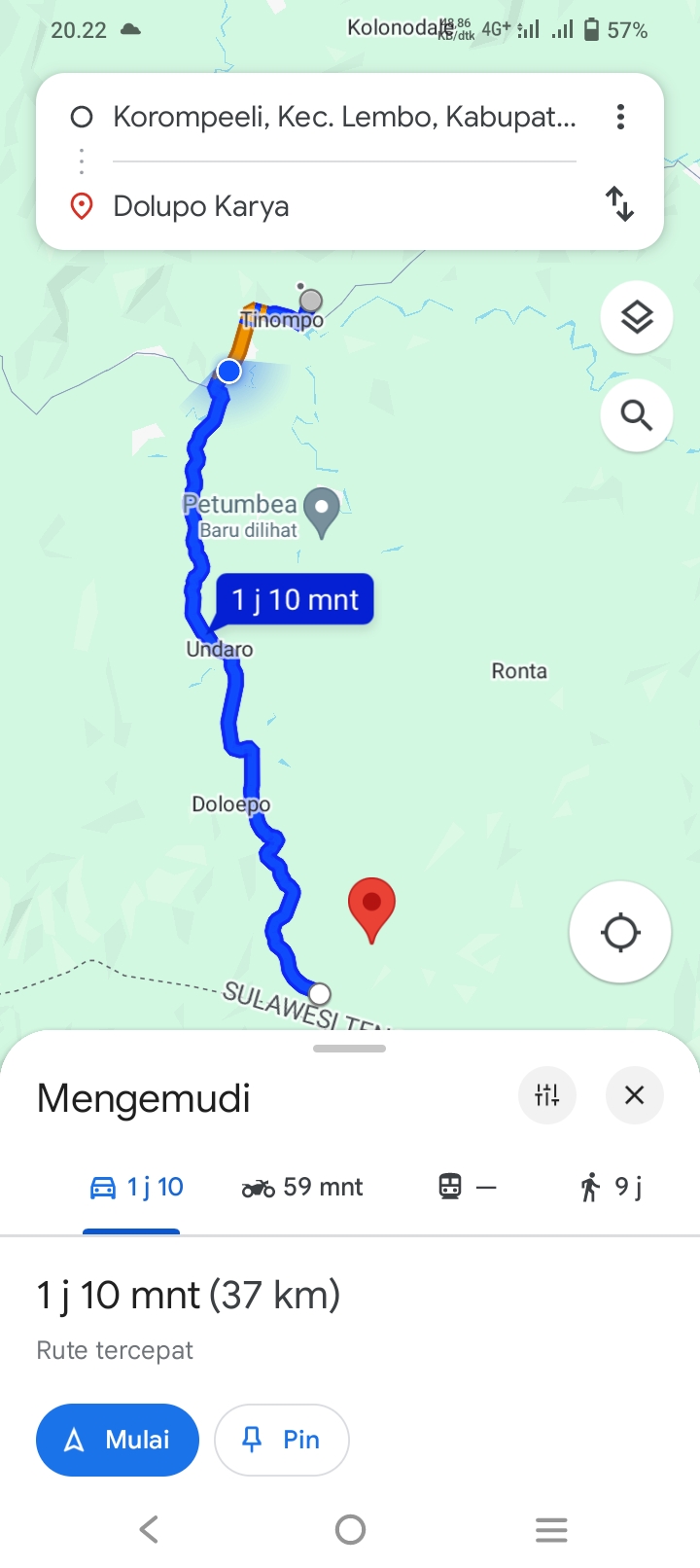
Task: Tap the 1 j 10 mnt route label
Action: [x=296, y=599]
